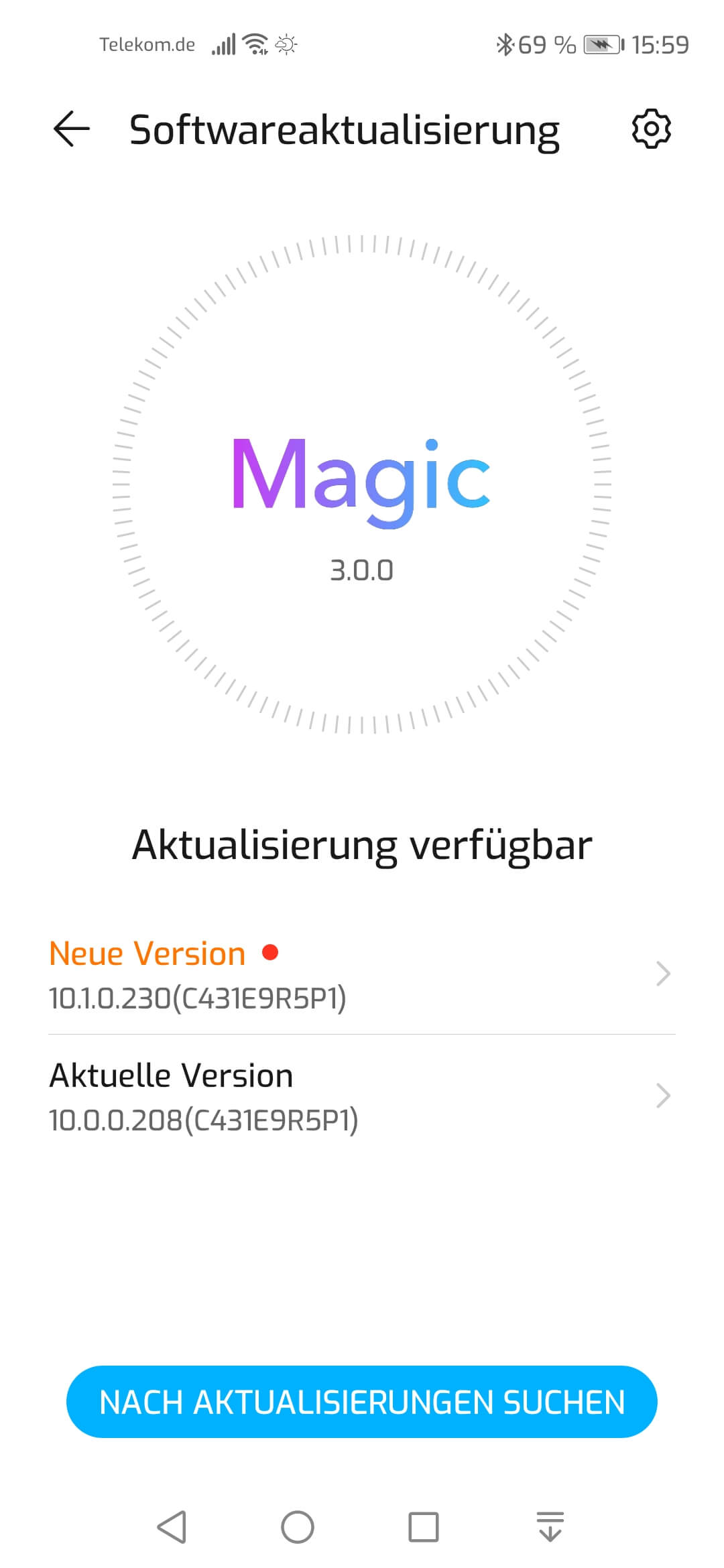
Task: Tap Nach Aktualisierungen suchen button
Action: [362, 1402]
